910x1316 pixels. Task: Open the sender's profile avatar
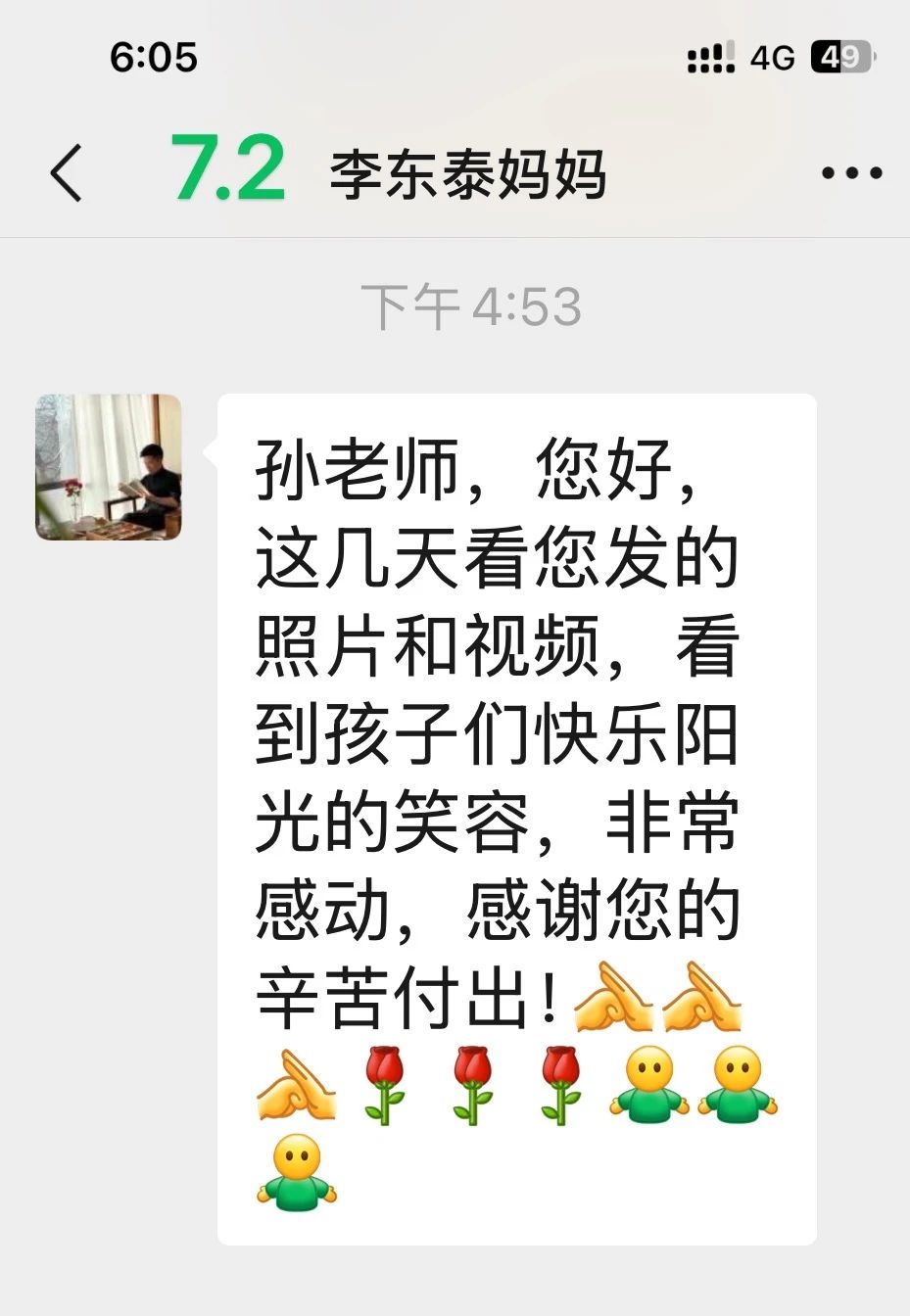point(109,467)
